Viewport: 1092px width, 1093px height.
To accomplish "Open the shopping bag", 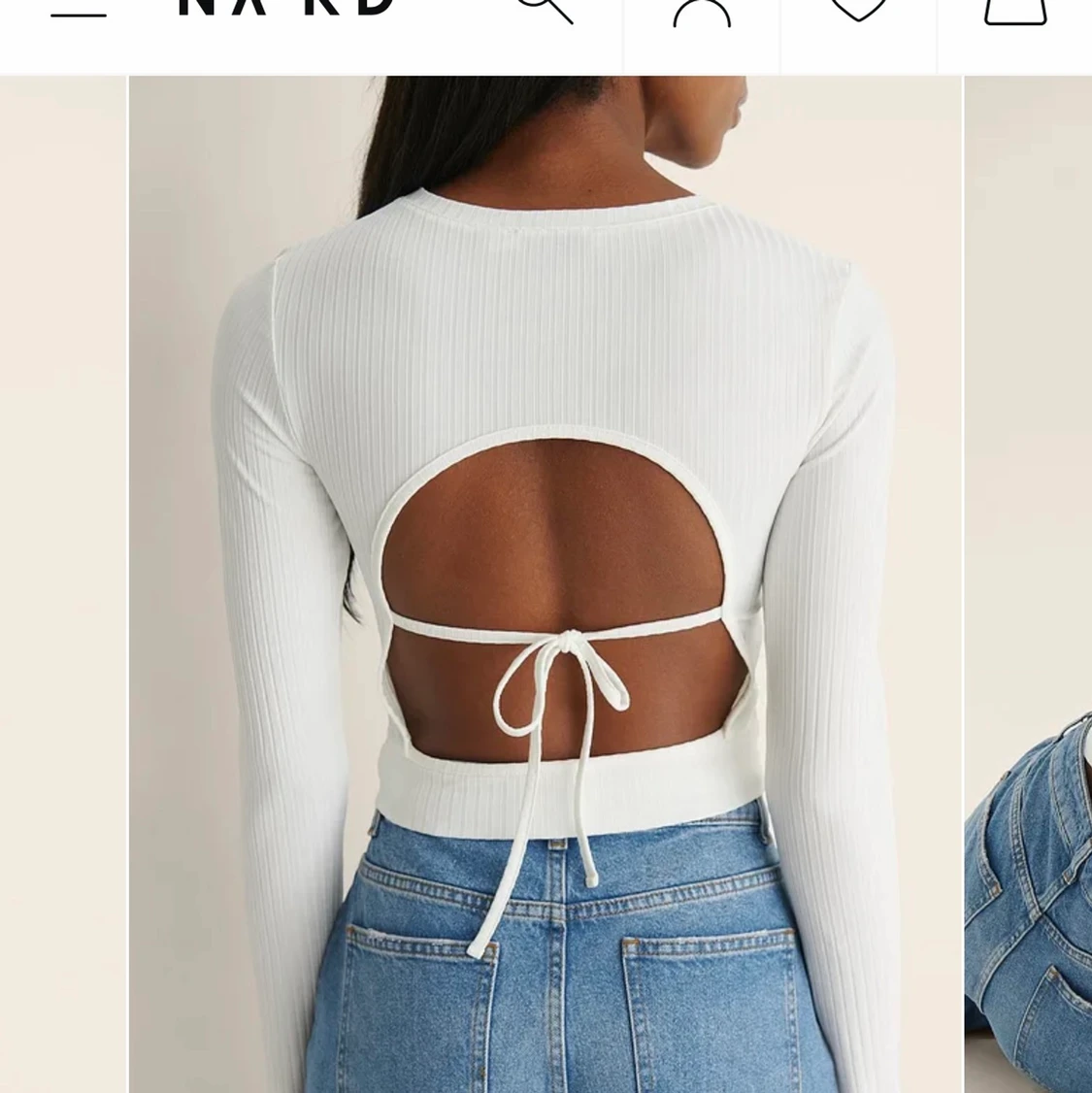I will pos(1015,12).
